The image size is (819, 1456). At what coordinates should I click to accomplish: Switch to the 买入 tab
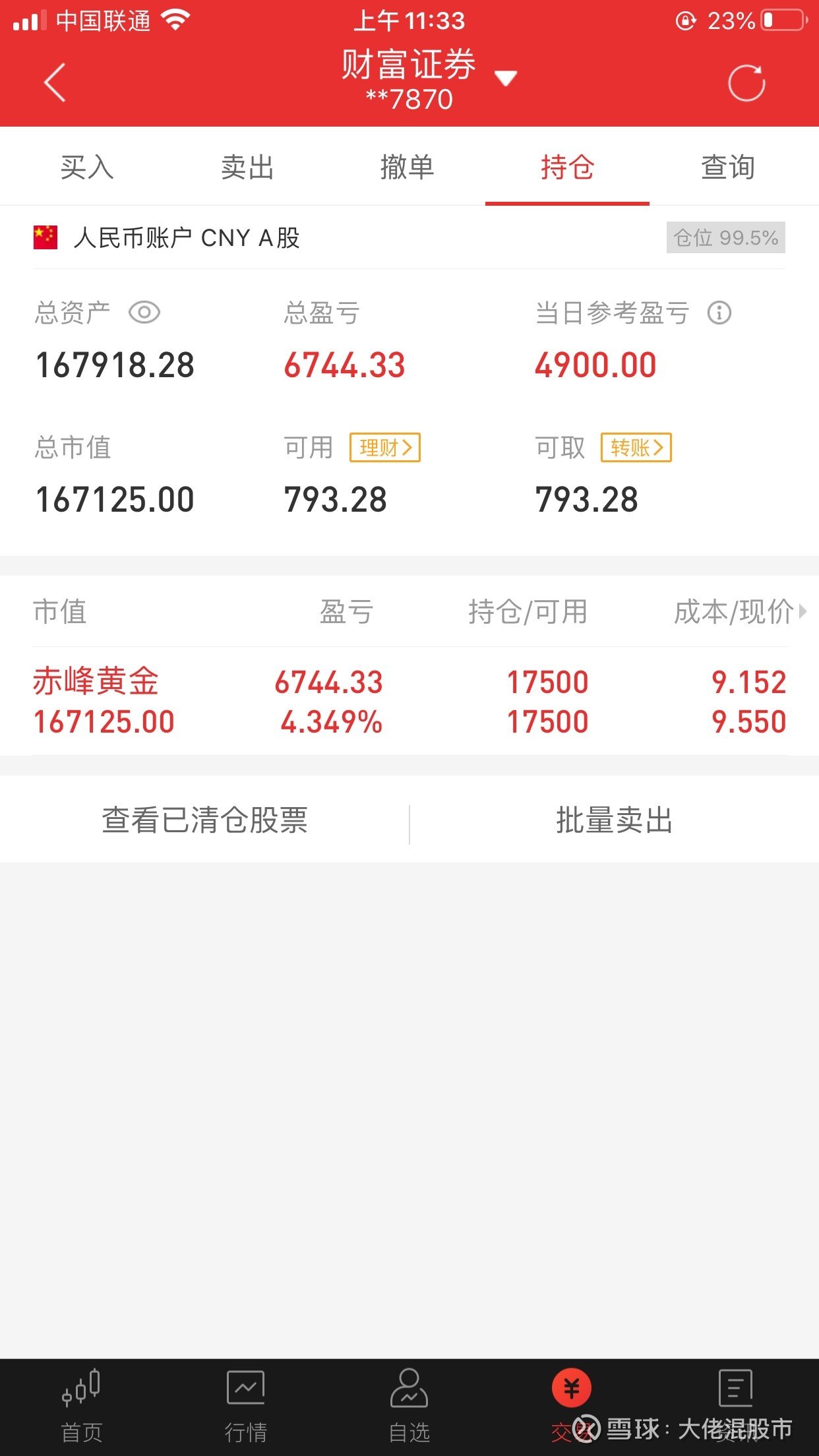point(87,167)
